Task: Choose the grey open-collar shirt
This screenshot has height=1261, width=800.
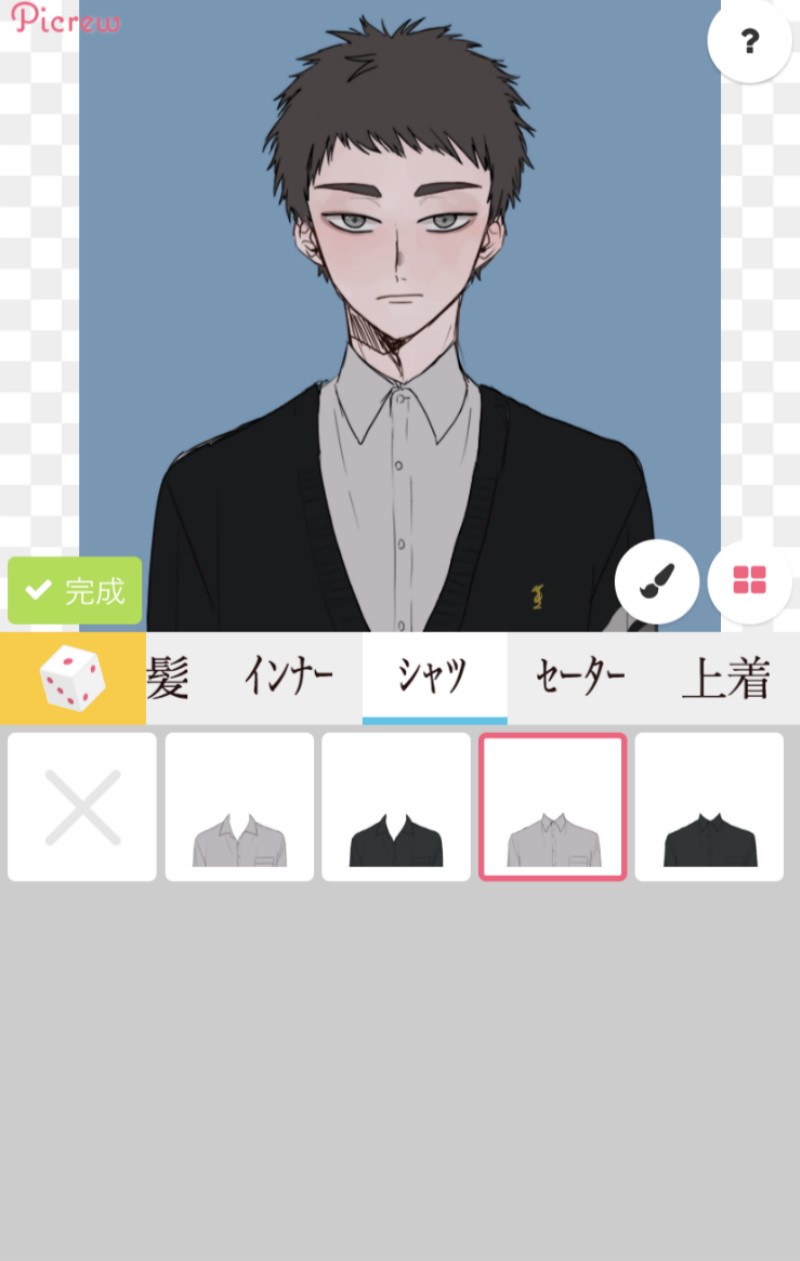Action: [x=239, y=807]
